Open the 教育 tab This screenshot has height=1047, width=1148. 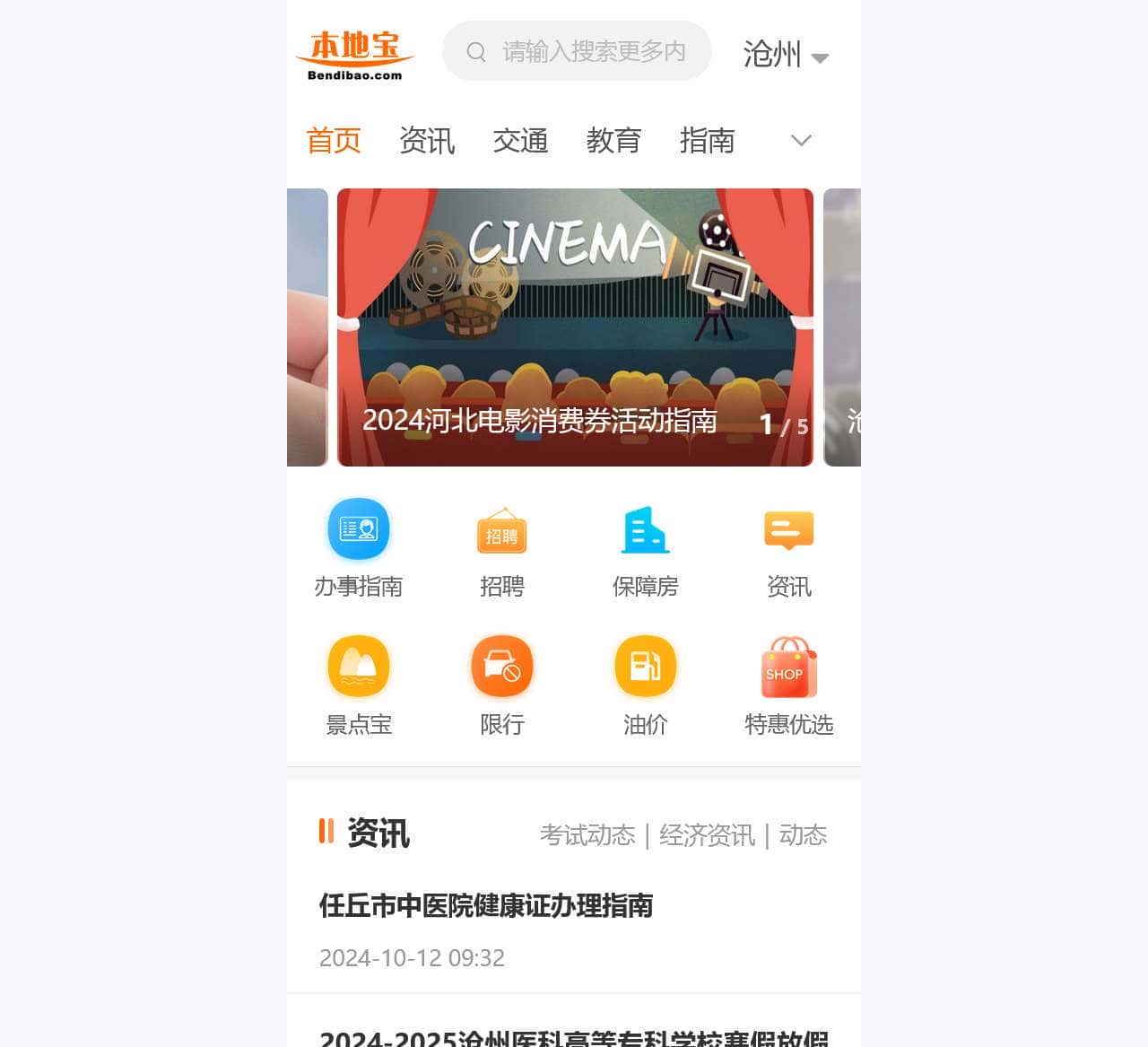(613, 141)
